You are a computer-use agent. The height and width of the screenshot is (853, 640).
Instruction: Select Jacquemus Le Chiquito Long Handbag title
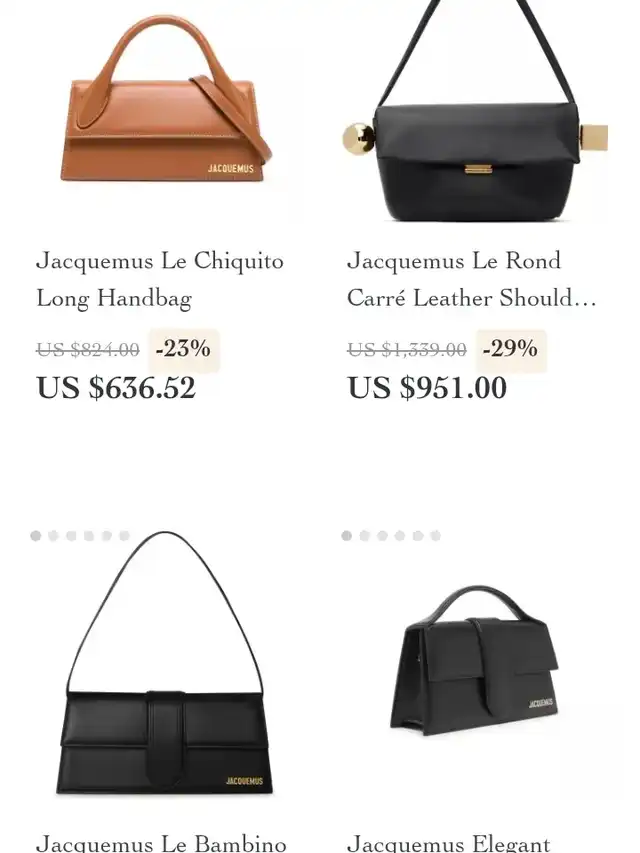(x=160, y=280)
